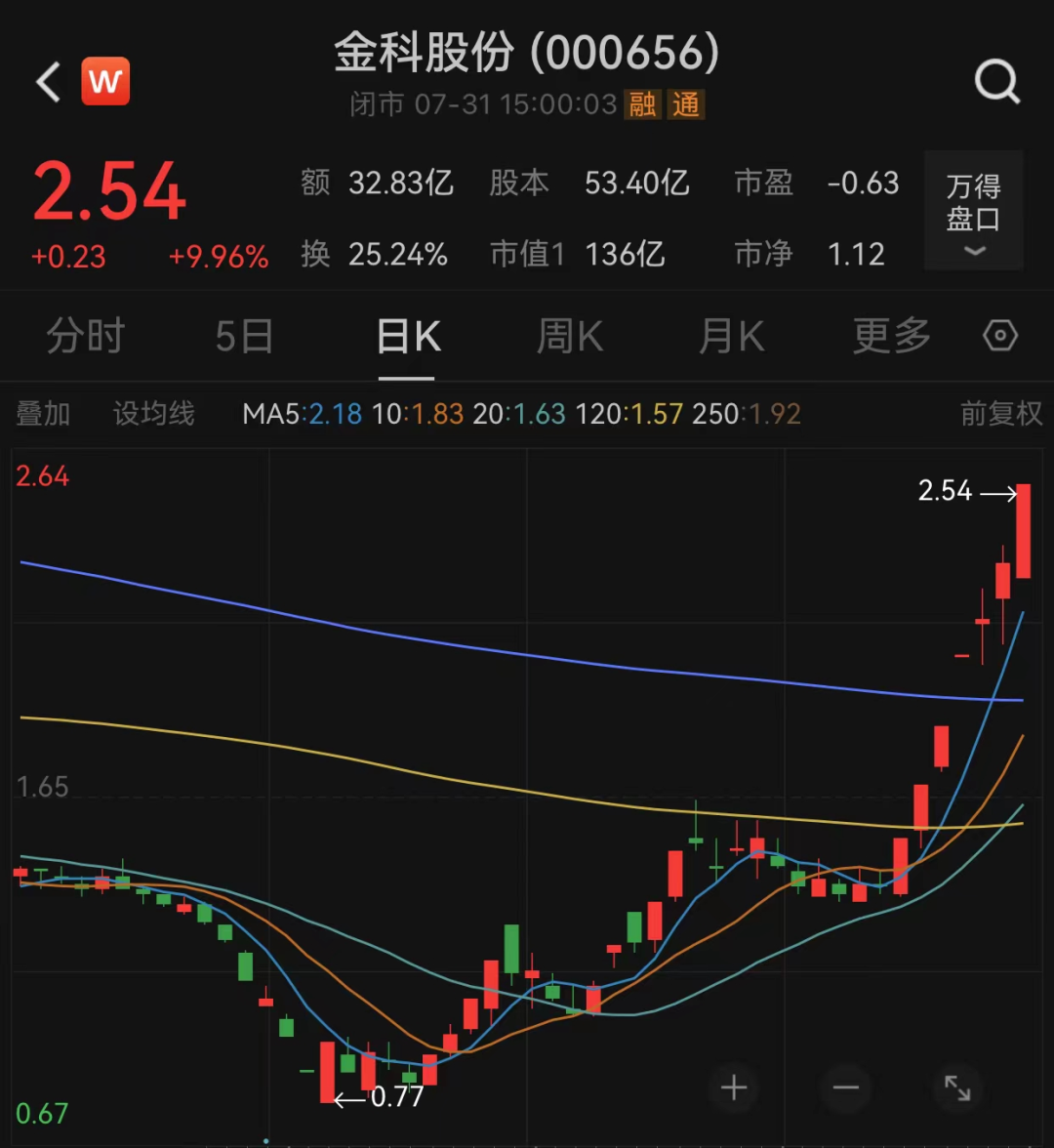Image resolution: width=1054 pixels, height=1148 pixels.
Task: Expand the 万得盘口 panel chevron
Action: tap(973, 252)
